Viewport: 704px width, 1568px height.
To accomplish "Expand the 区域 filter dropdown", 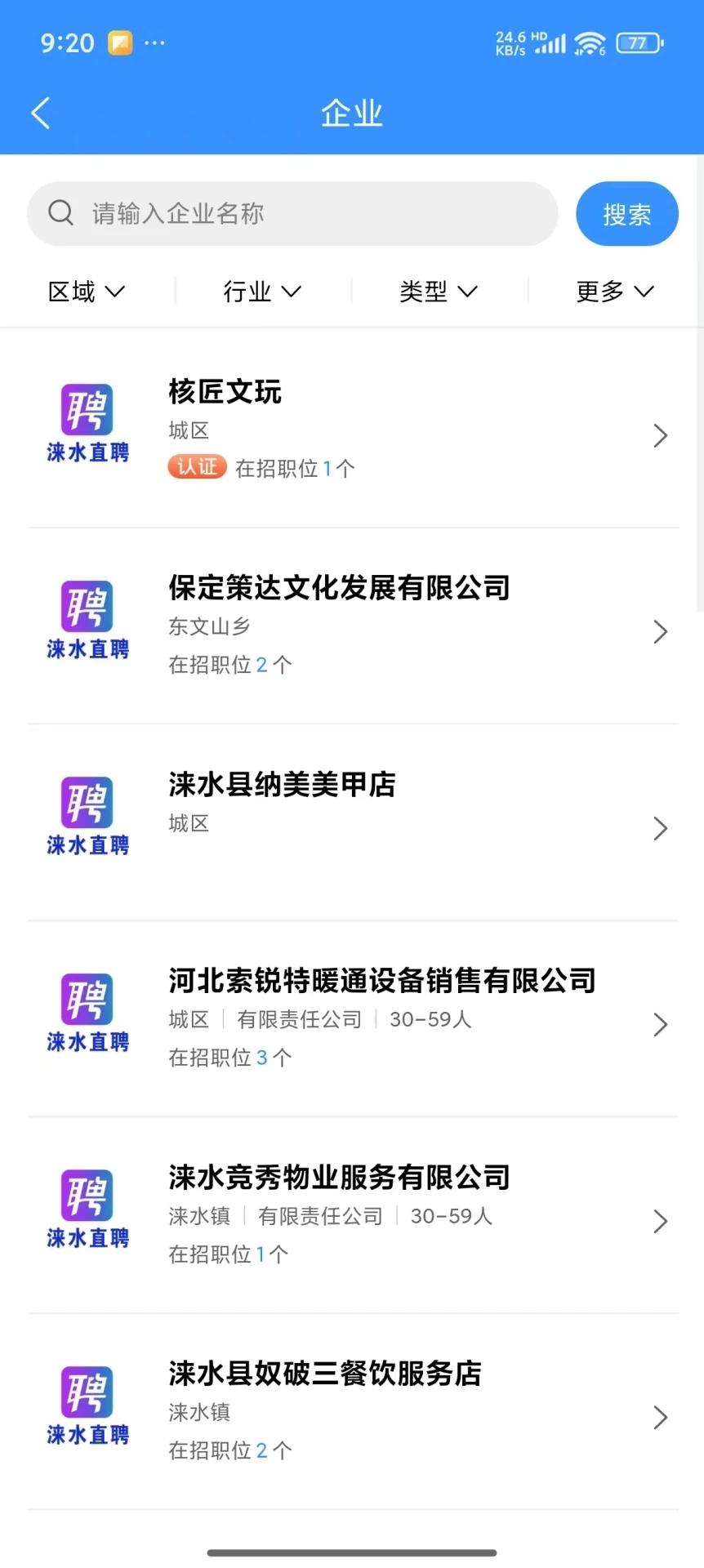I will (87, 291).
